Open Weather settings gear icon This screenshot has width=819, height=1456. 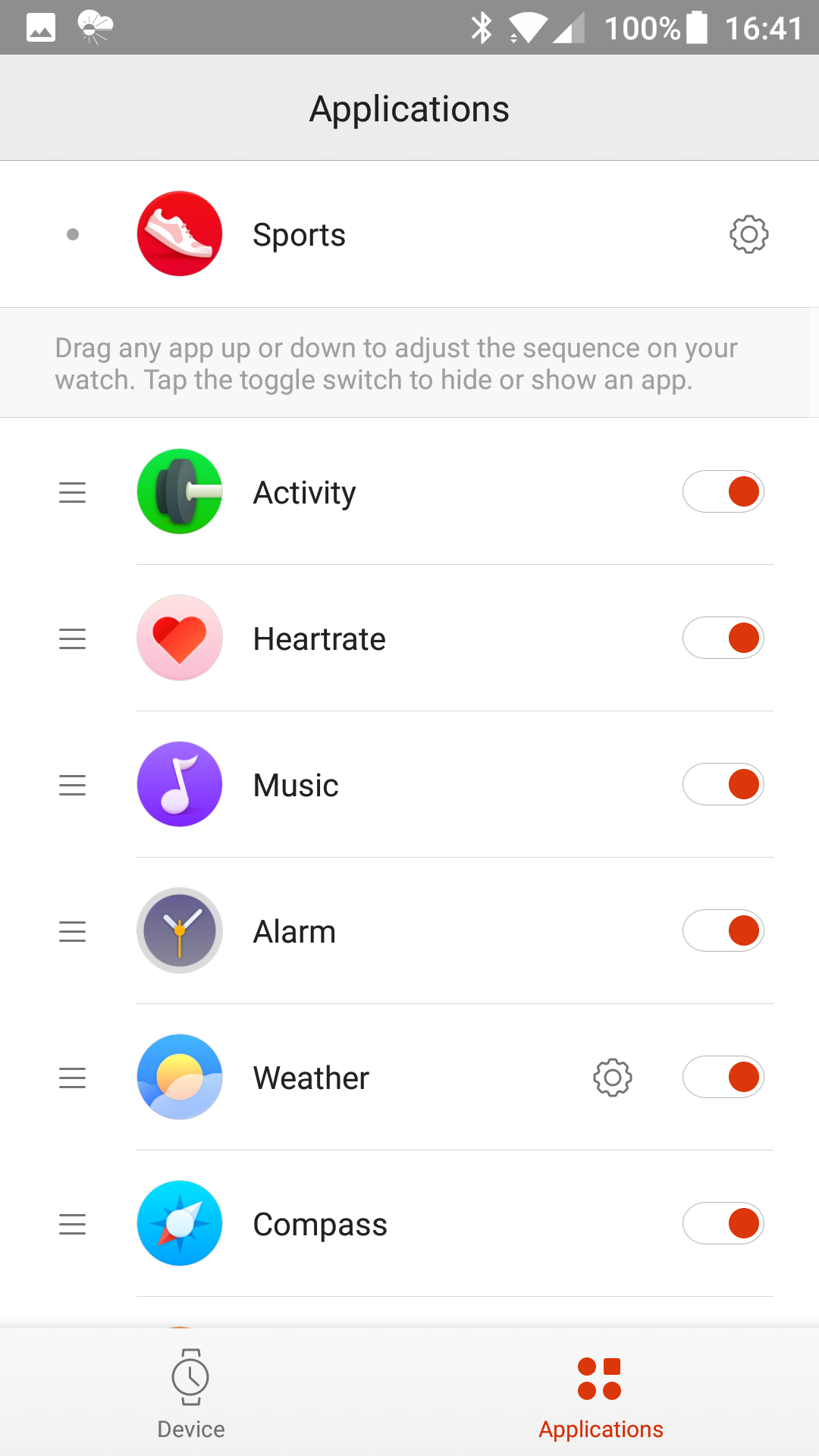pos(613,1078)
